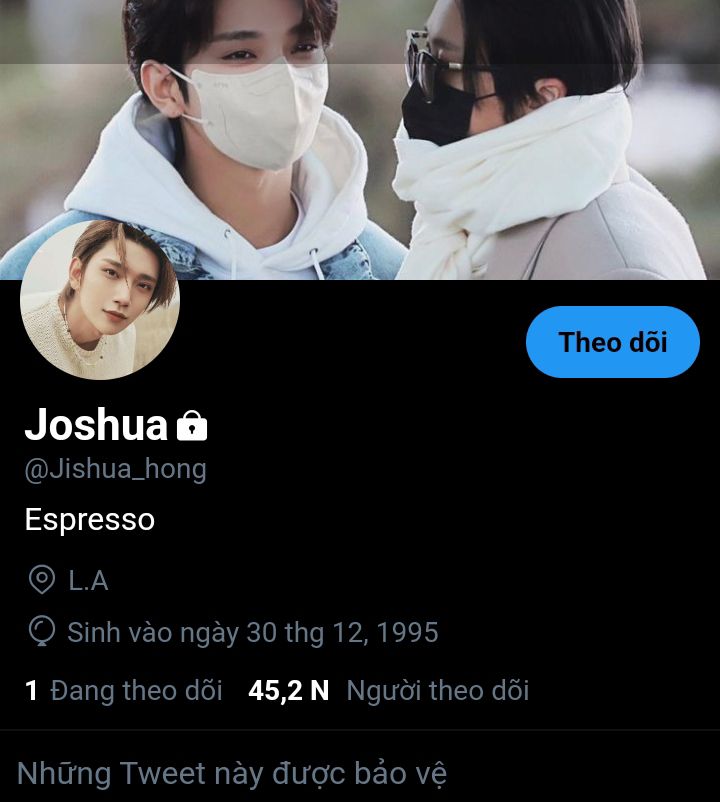This screenshot has width=720, height=802.
Task: Tap the Theo dõi follow button
Action: 612,342
